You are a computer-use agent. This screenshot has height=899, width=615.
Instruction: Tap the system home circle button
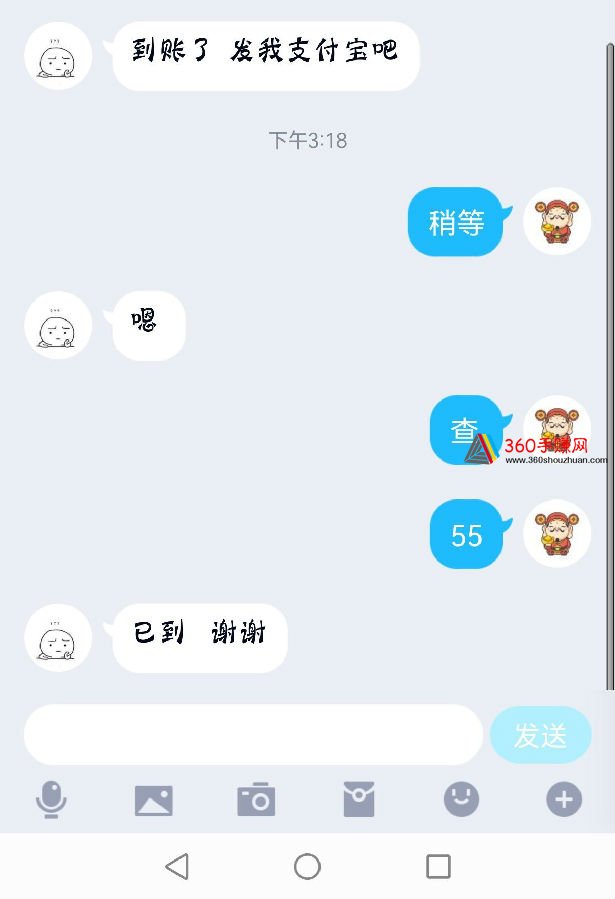307,866
